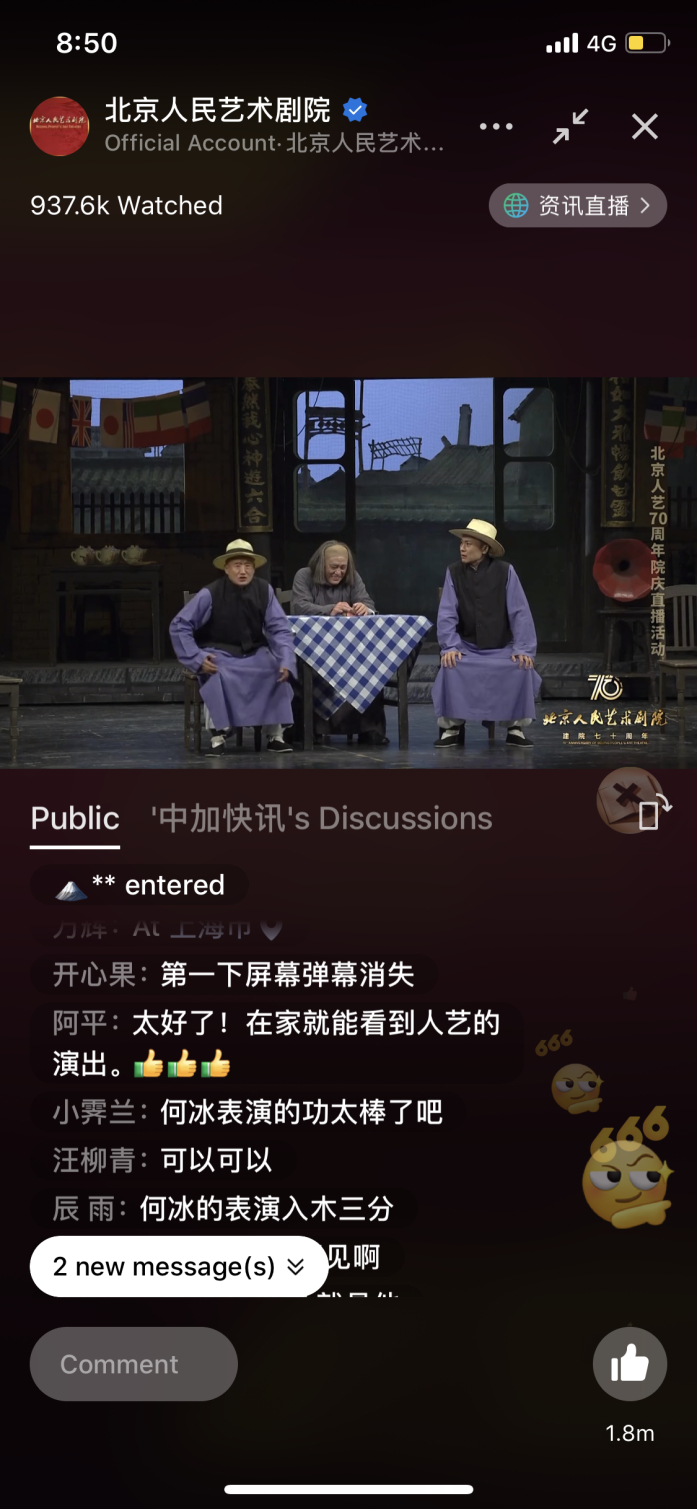Image resolution: width=697 pixels, height=1509 pixels.
Task: Rotate the video to landscape mode
Action: pyautogui.click(x=653, y=813)
